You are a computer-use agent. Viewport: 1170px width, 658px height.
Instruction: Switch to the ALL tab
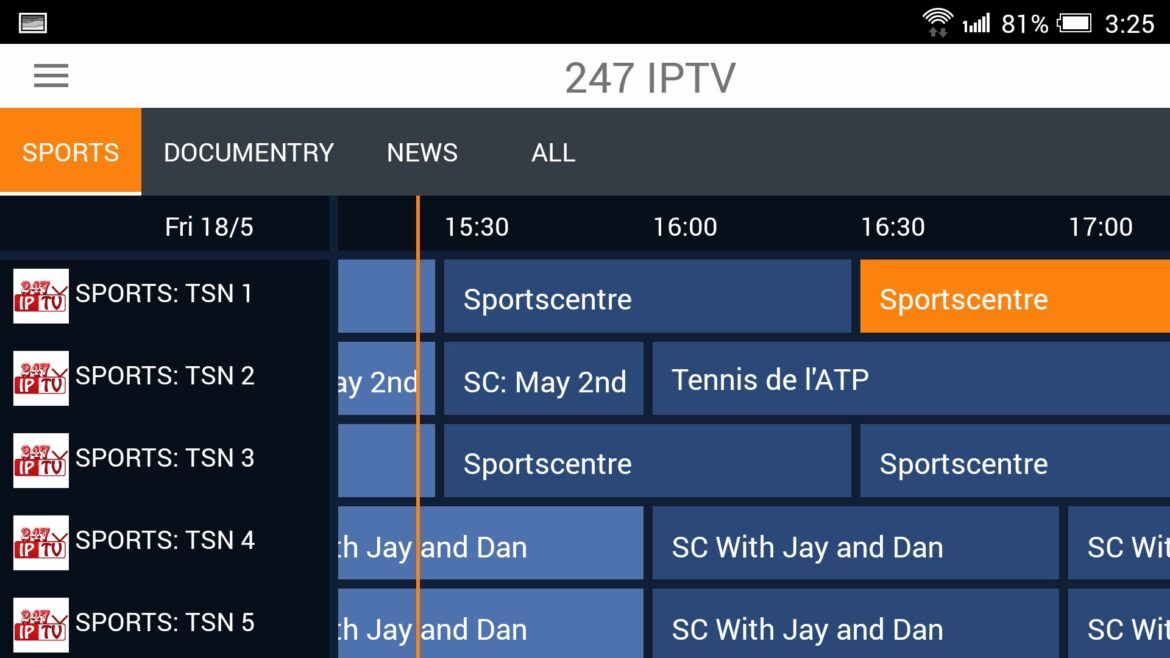pos(553,152)
